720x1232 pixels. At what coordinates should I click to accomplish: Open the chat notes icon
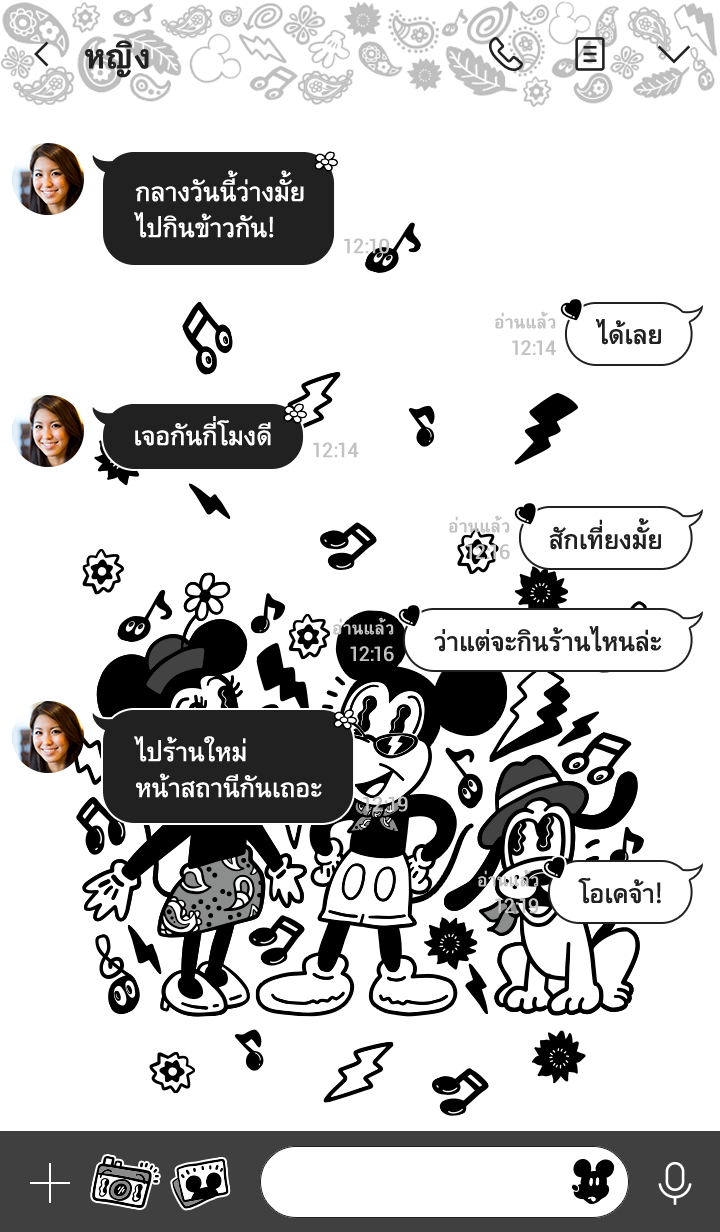point(590,54)
